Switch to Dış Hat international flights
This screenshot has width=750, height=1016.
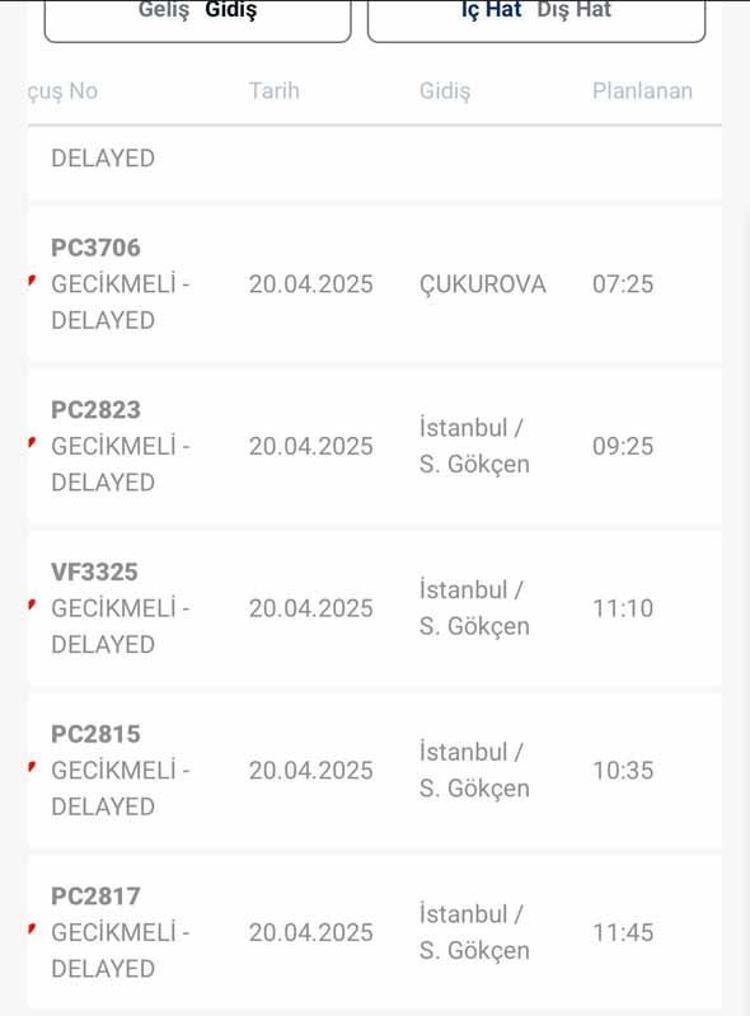574,11
